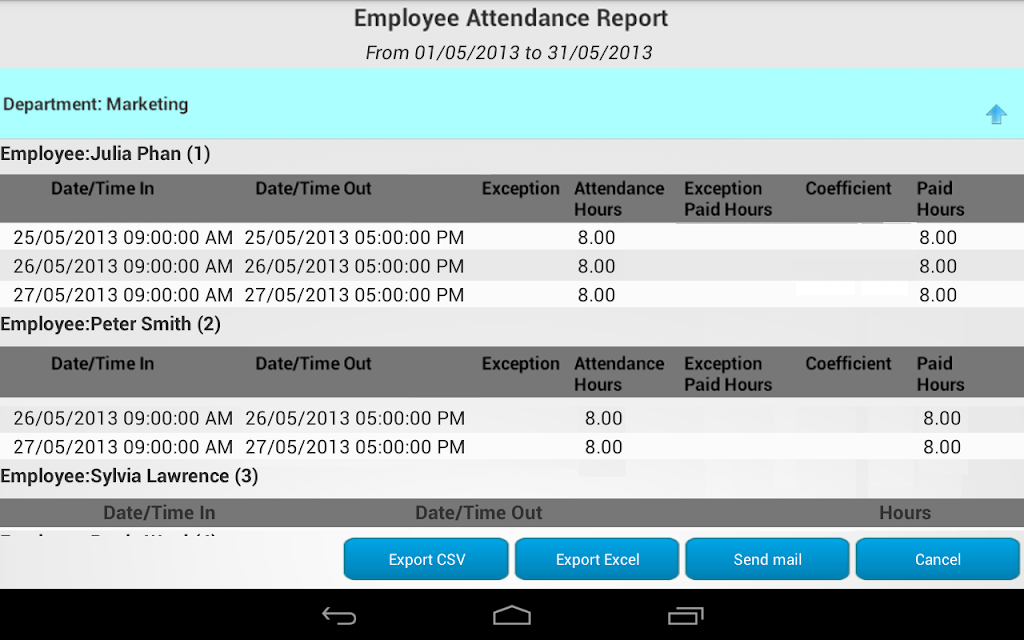Viewport: 1024px width, 640px height.
Task: Export the report as CSV
Action: coord(426,559)
